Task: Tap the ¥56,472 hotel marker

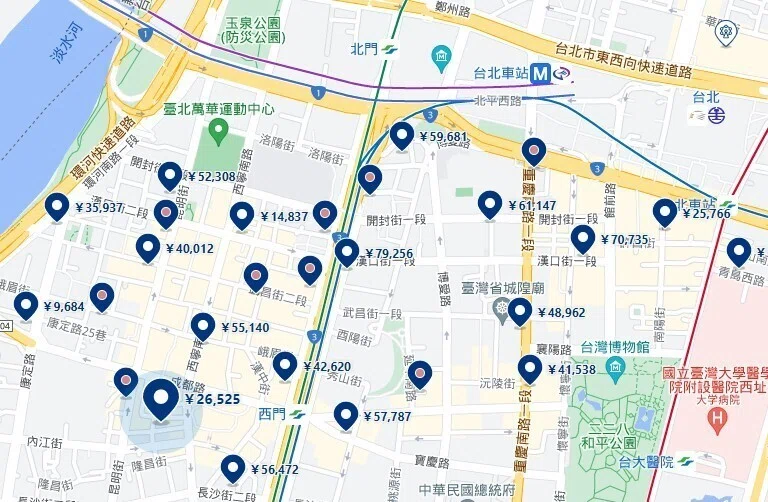Action: 233,468
